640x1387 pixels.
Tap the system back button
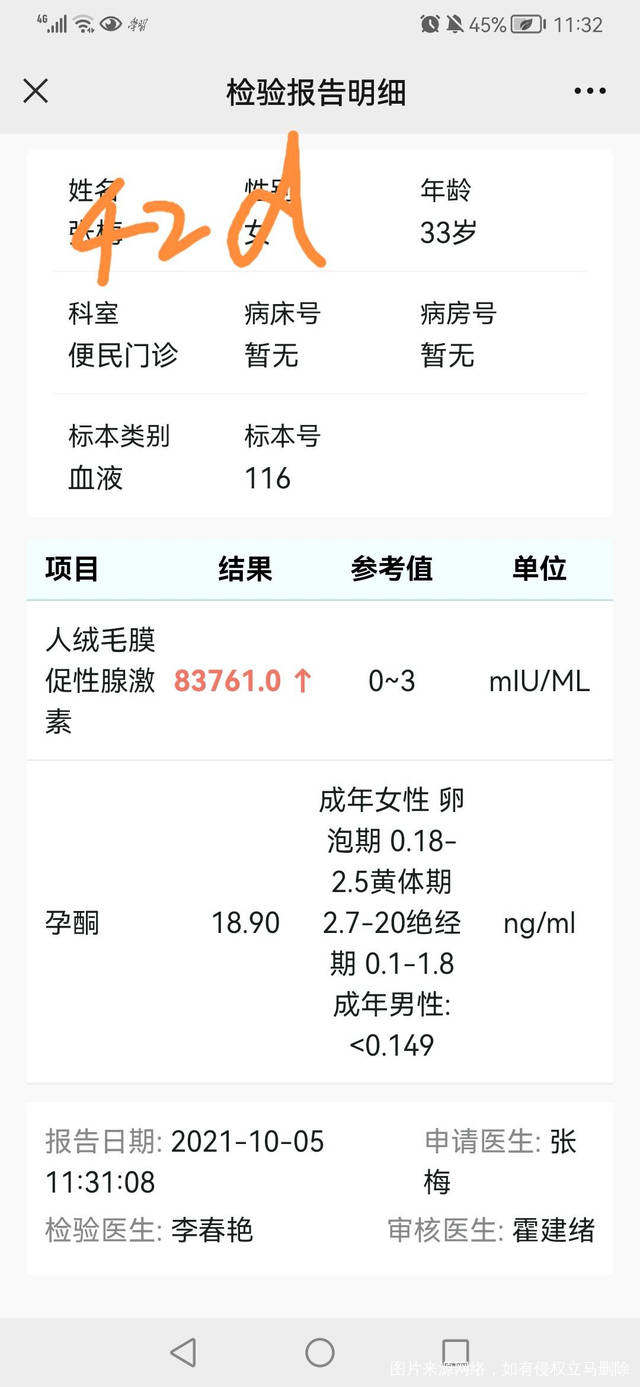tap(183, 1352)
